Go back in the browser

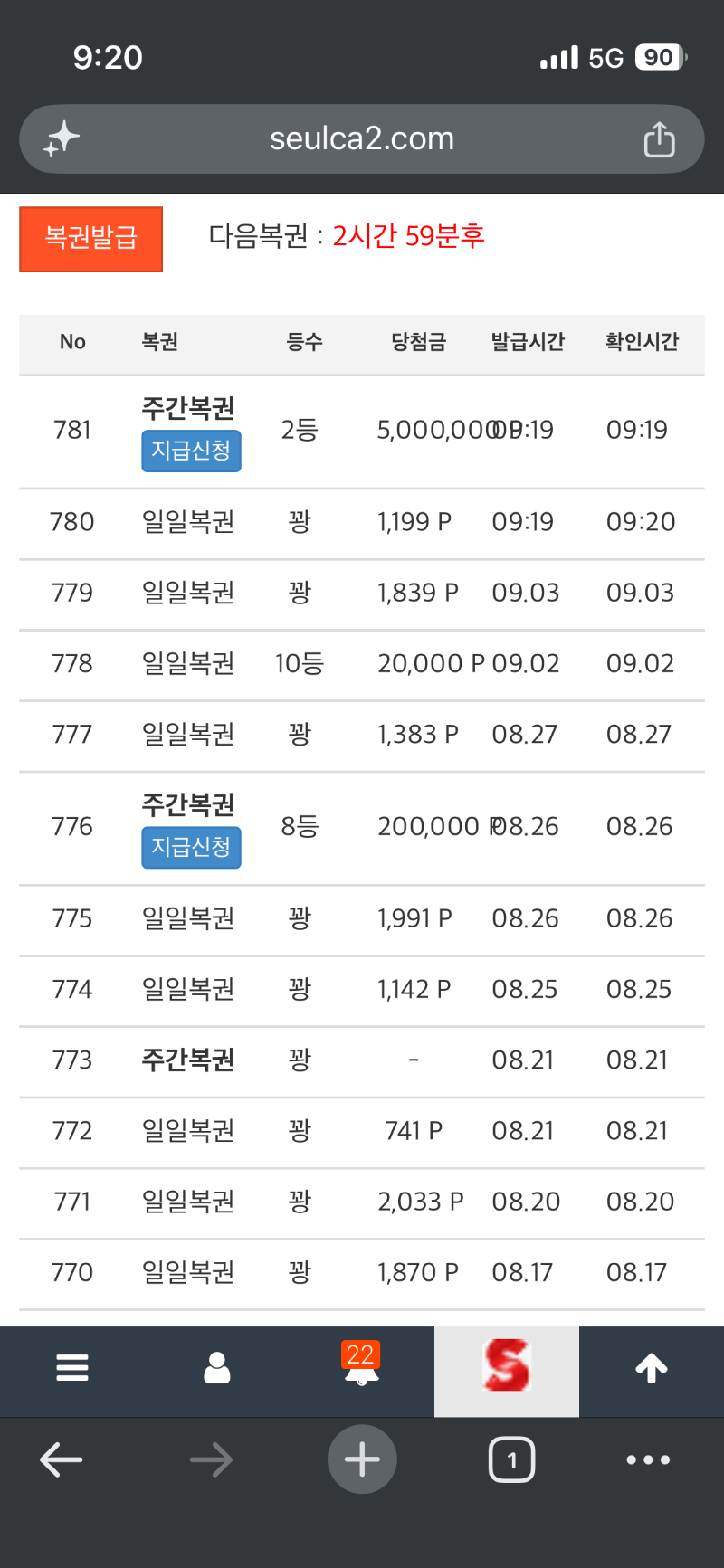point(62,1459)
